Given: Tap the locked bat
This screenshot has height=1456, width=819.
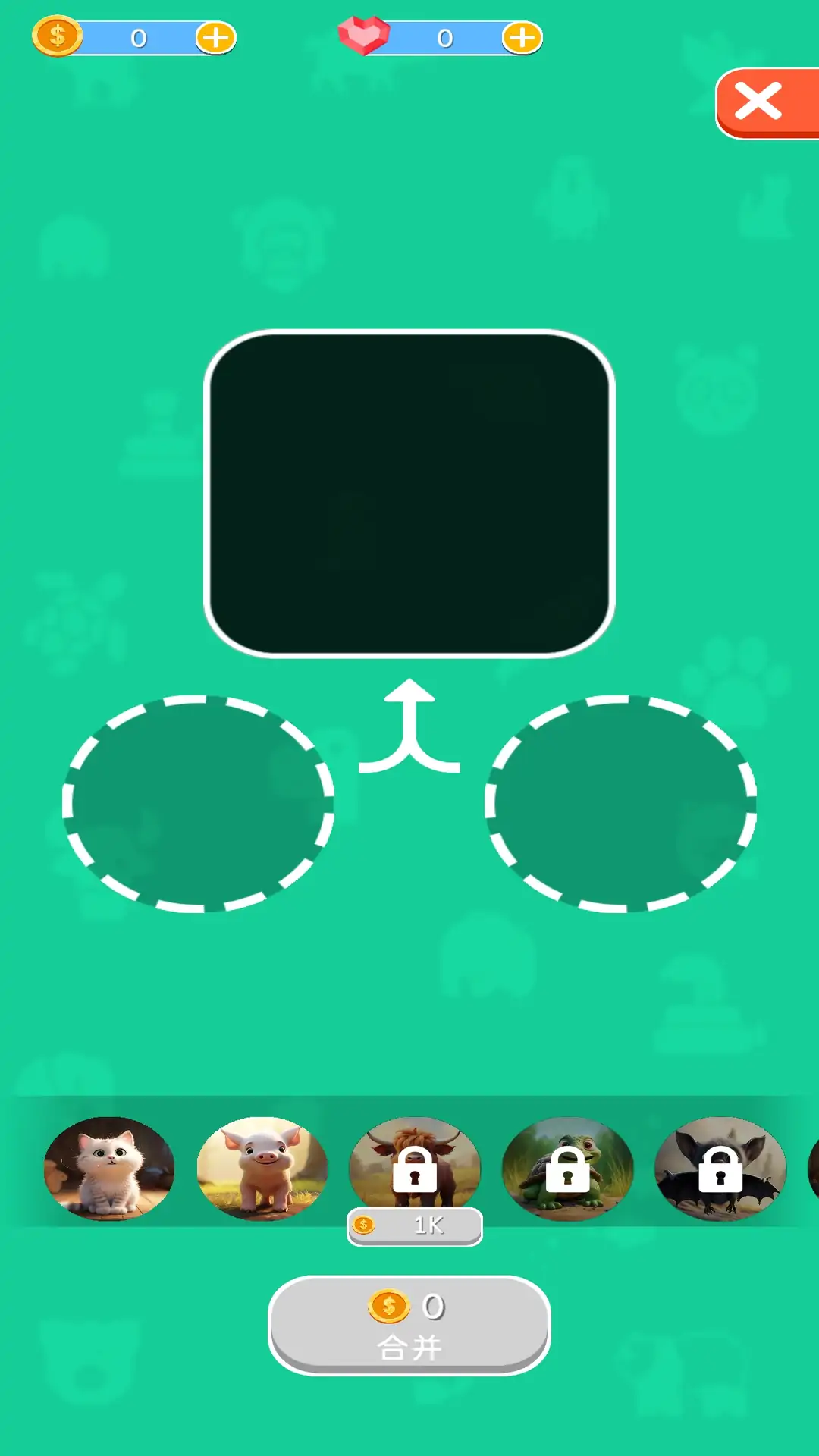Looking at the screenshot, I should 720,1168.
